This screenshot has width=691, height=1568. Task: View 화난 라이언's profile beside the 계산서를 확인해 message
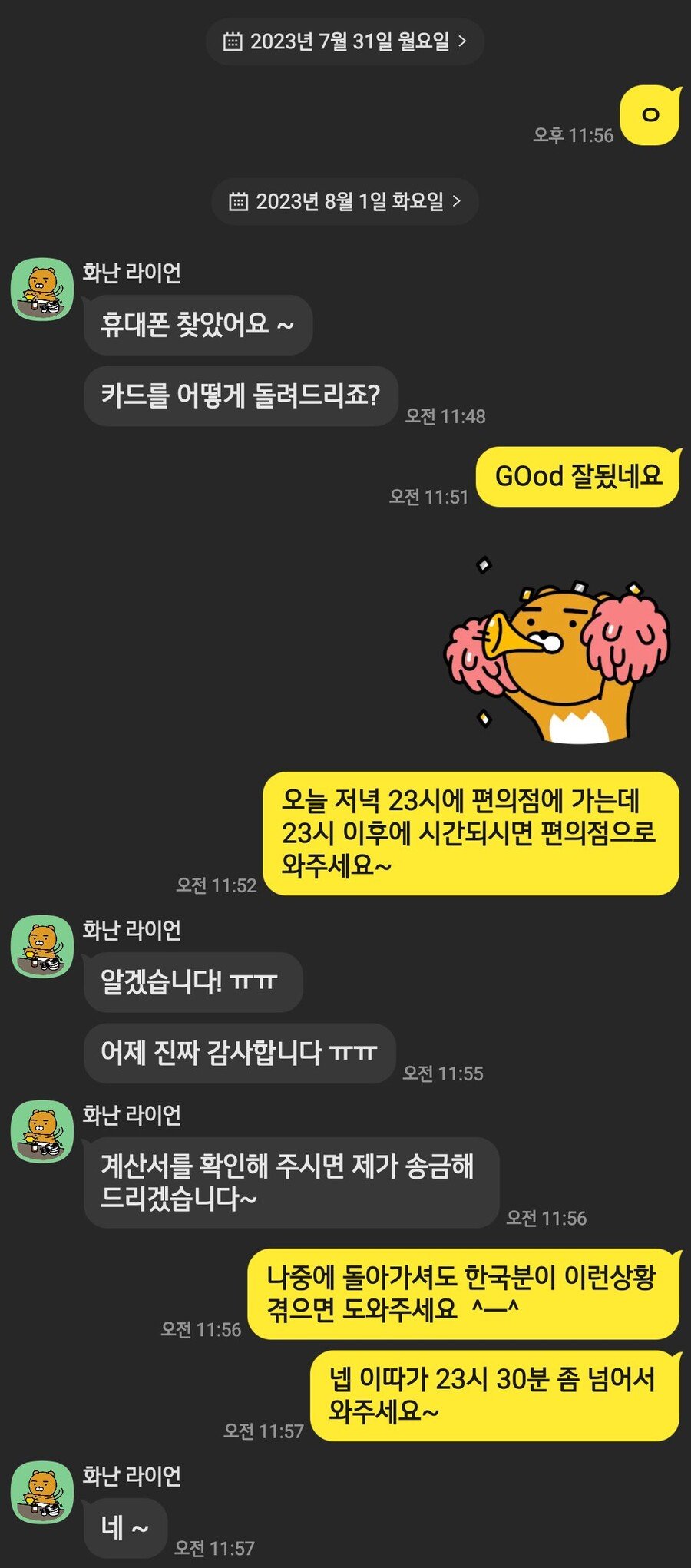[x=42, y=1131]
